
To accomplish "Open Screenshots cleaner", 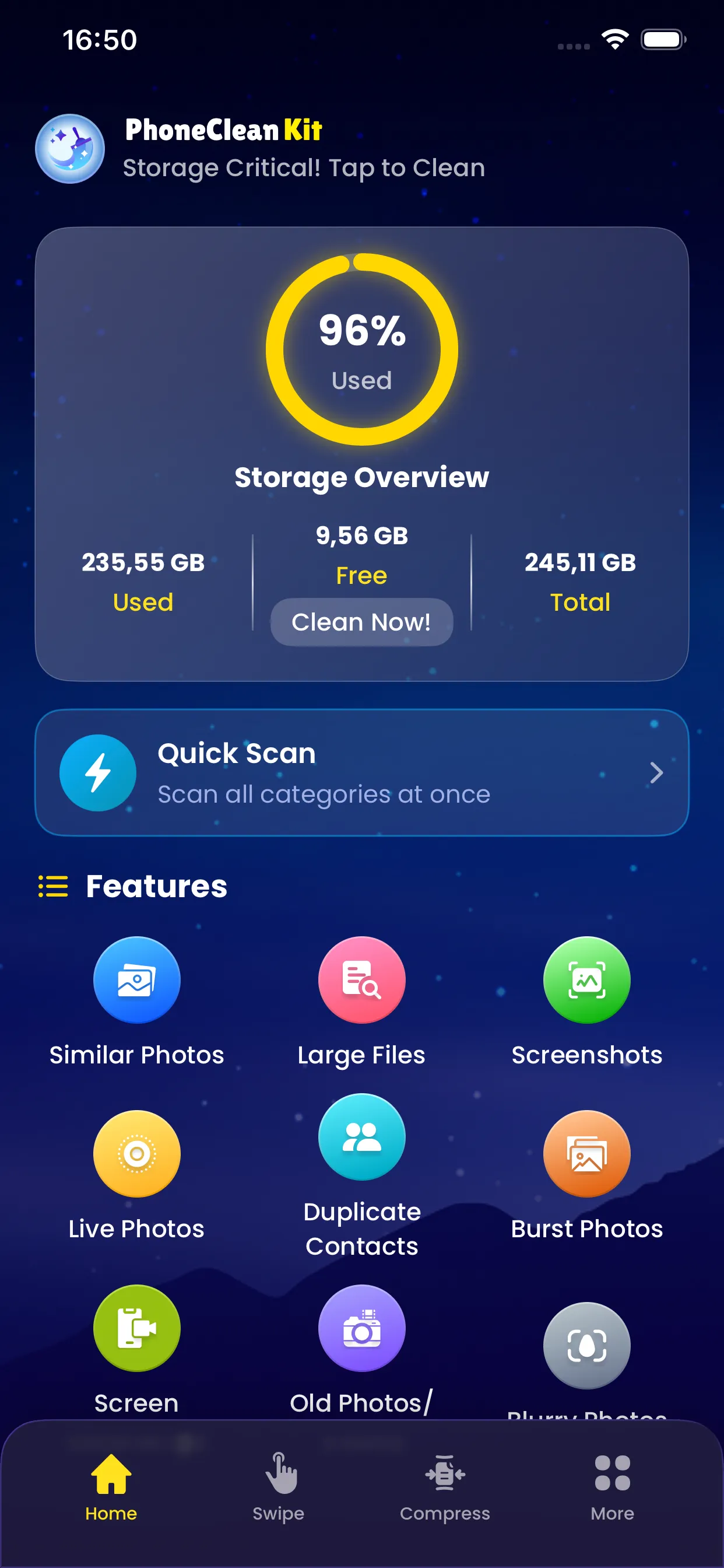I will [586, 980].
